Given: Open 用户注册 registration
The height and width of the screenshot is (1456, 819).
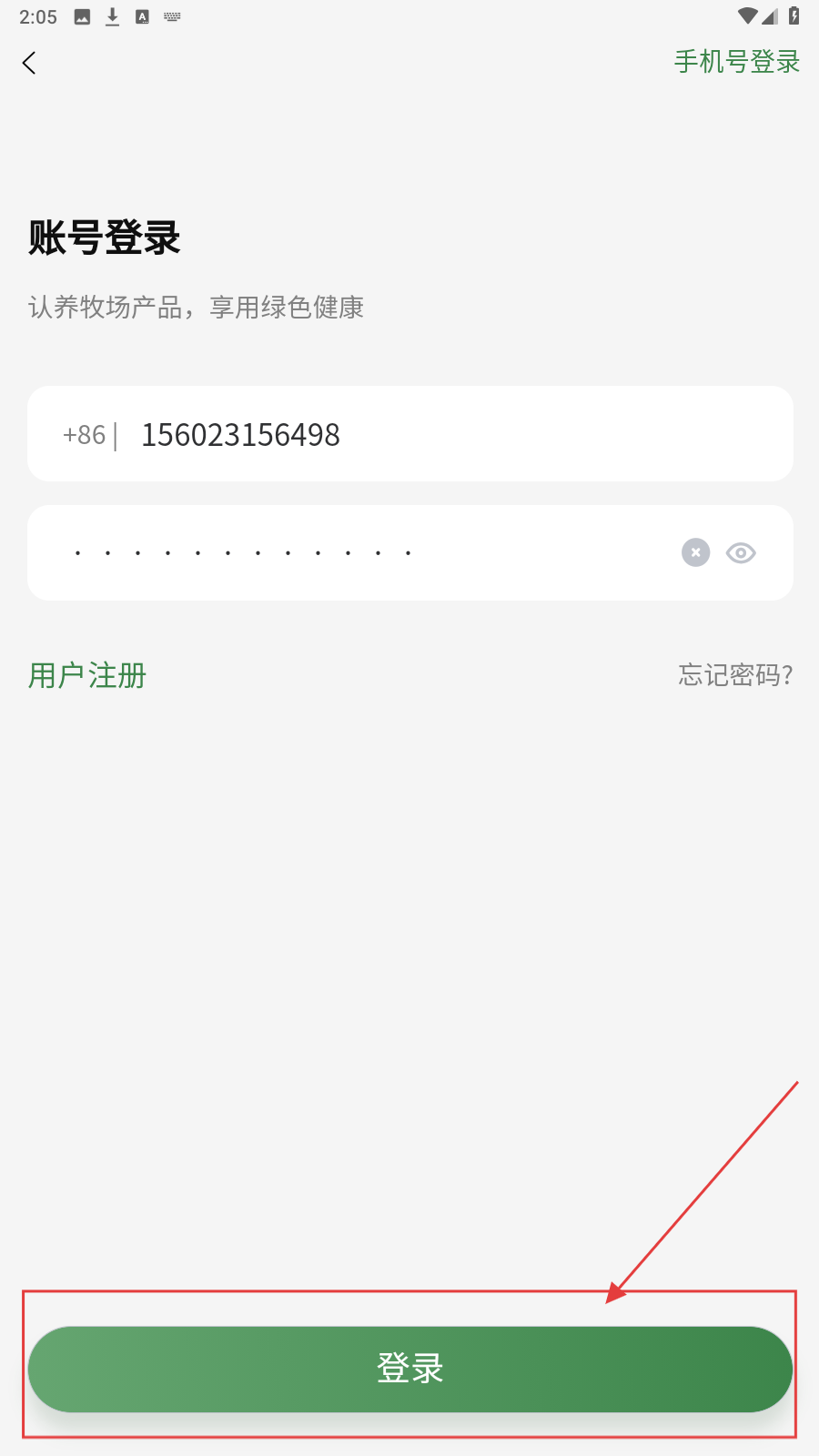Looking at the screenshot, I should pyautogui.click(x=87, y=675).
